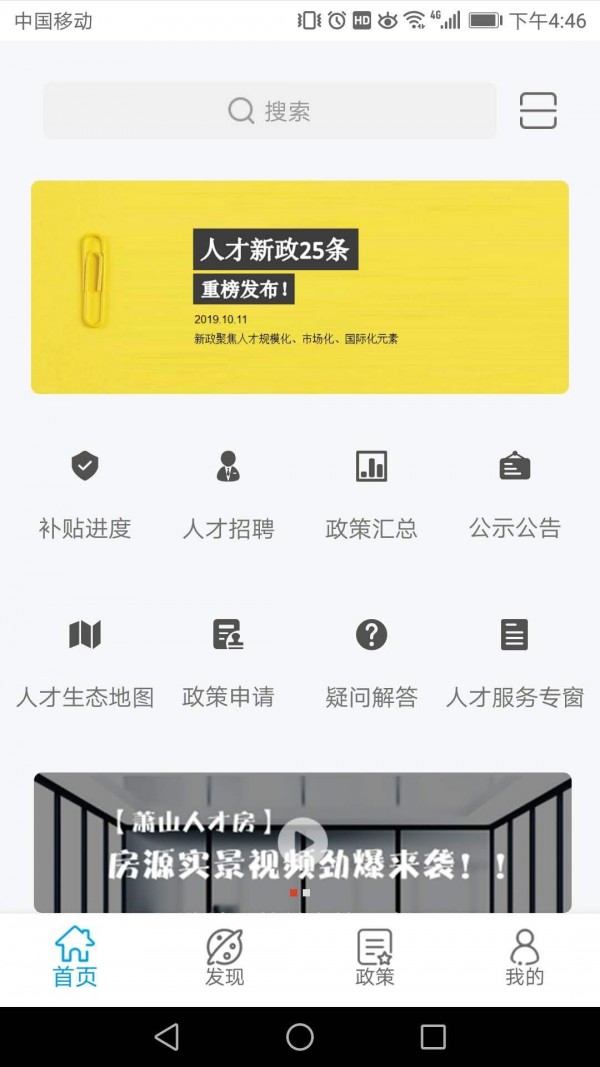Open 人才招聘
600x1067 pixels.
click(x=228, y=495)
